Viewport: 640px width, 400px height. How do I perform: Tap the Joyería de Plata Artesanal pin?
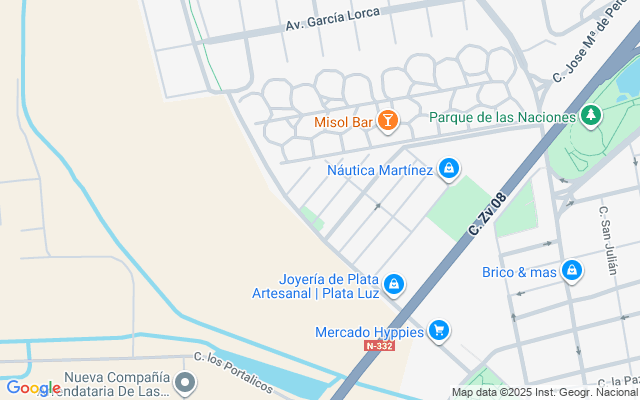pyautogui.click(x=395, y=286)
